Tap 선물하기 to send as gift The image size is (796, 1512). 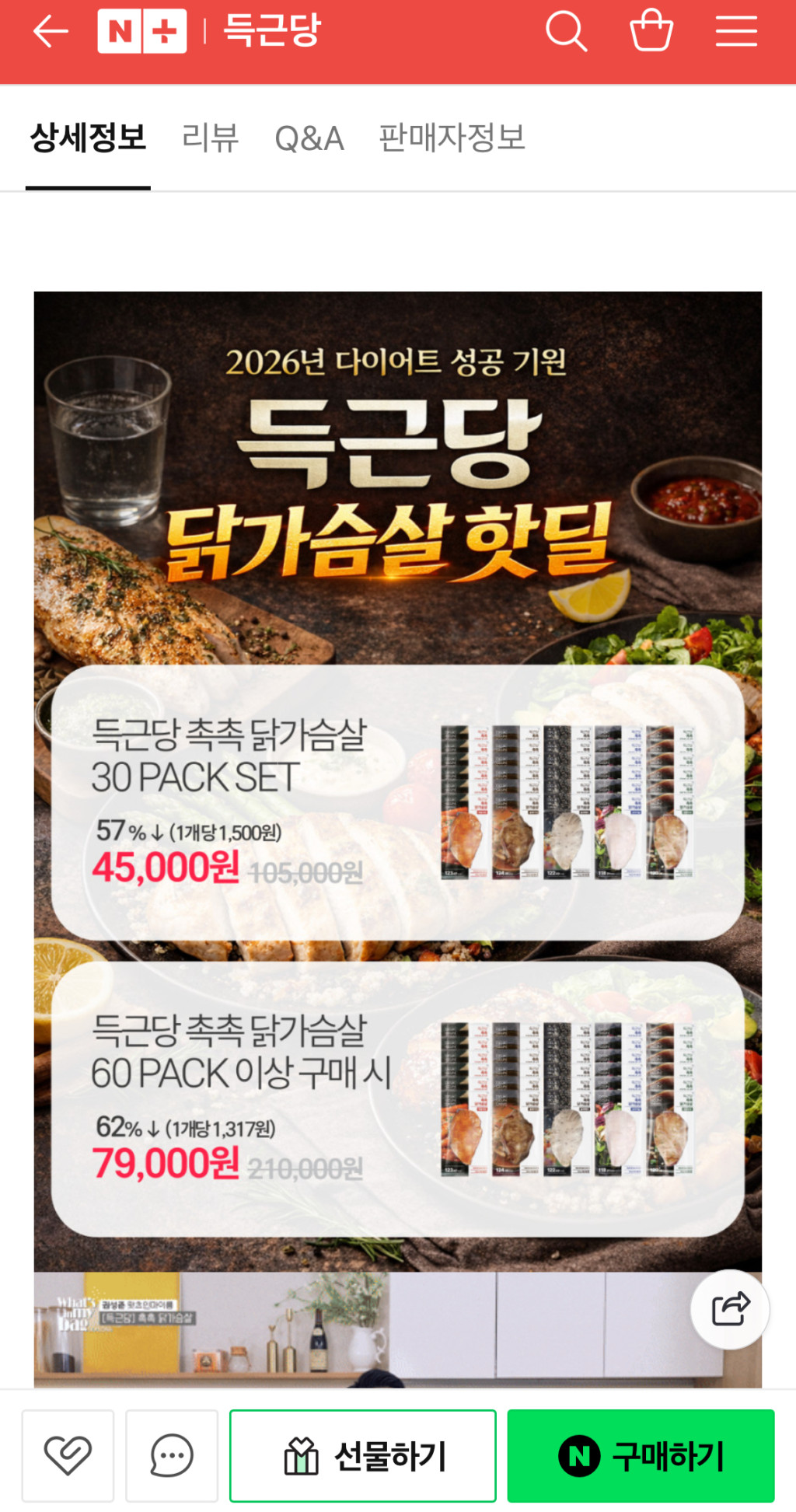(x=363, y=1455)
